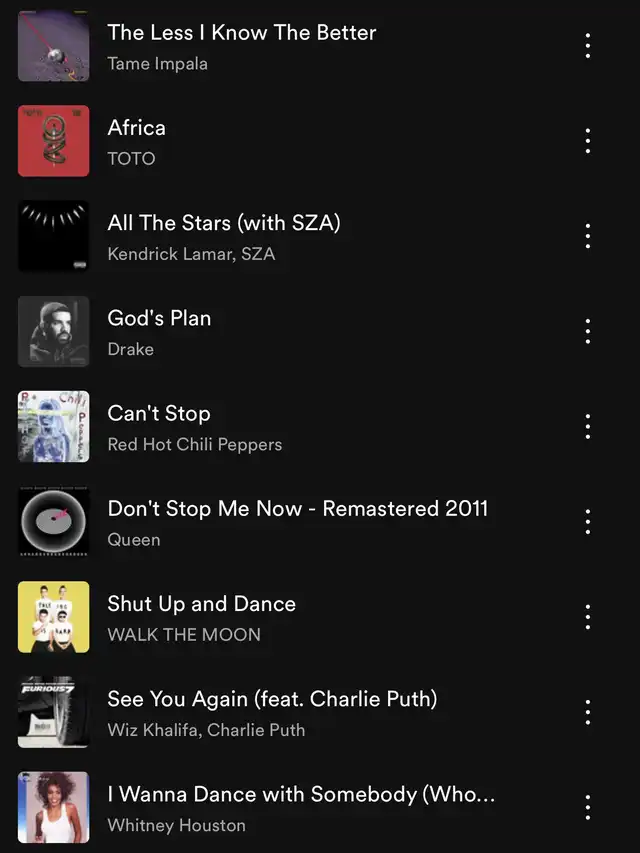This screenshot has width=640, height=853.
Task: Open options for The Less I Know The Better
Action: point(588,45)
